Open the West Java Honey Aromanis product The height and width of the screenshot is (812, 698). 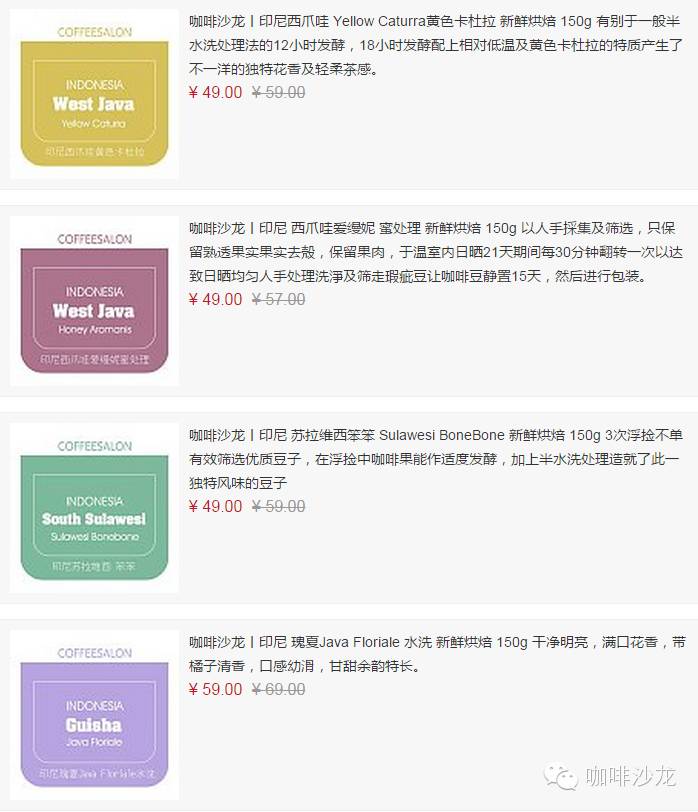(94, 302)
